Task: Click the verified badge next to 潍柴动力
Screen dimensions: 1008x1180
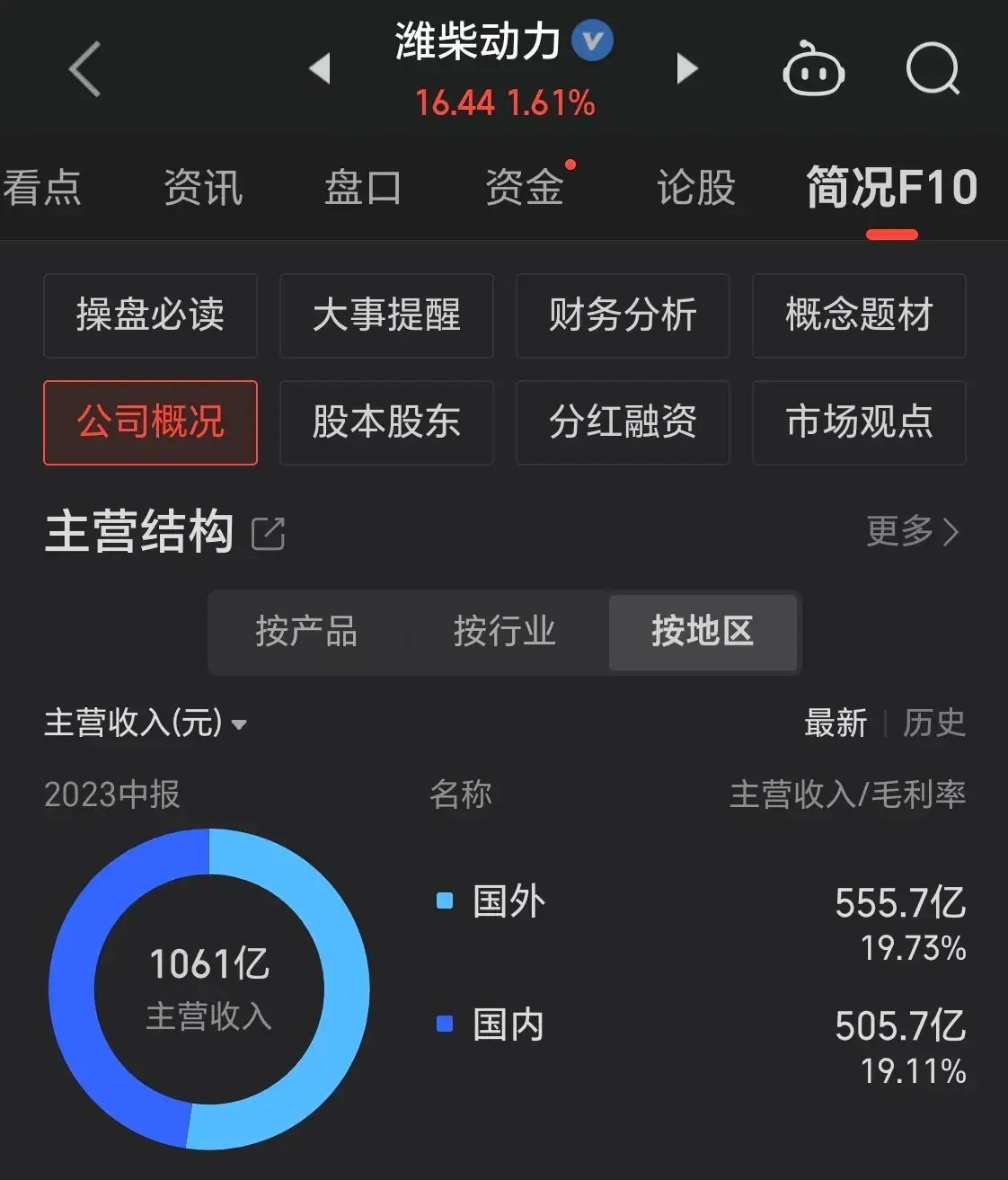Action: pos(589,40)
